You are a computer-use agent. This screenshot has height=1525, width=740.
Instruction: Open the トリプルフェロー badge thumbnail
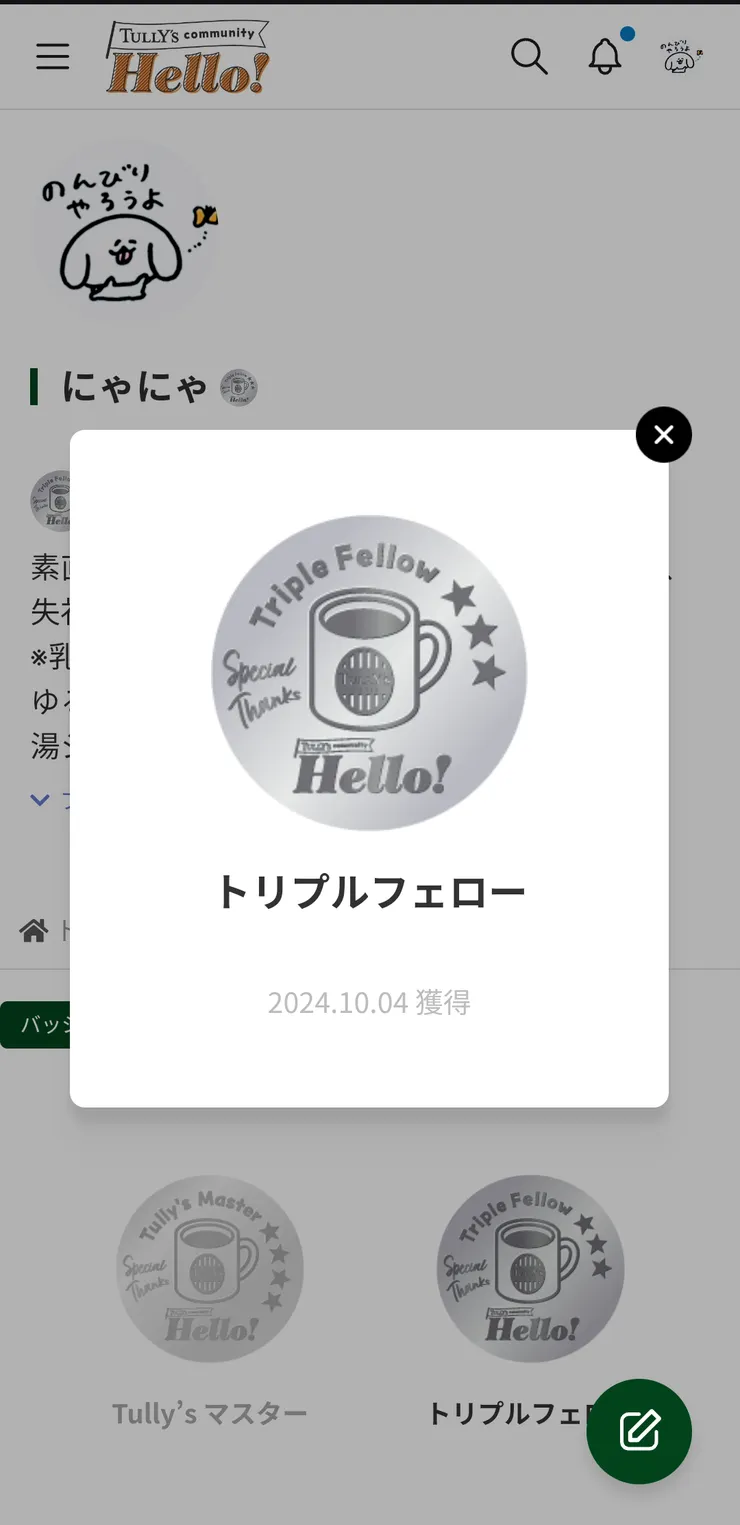click(530, 1268)
